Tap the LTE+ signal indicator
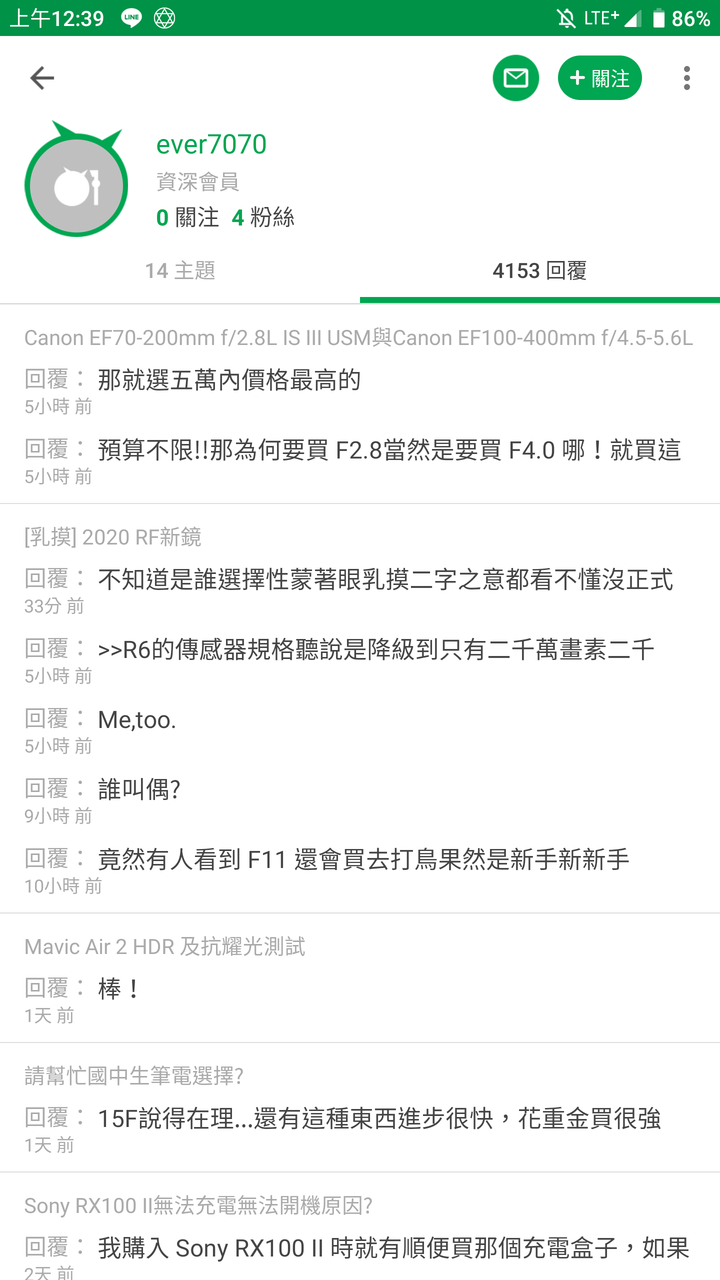 click(x=603, y=17)
